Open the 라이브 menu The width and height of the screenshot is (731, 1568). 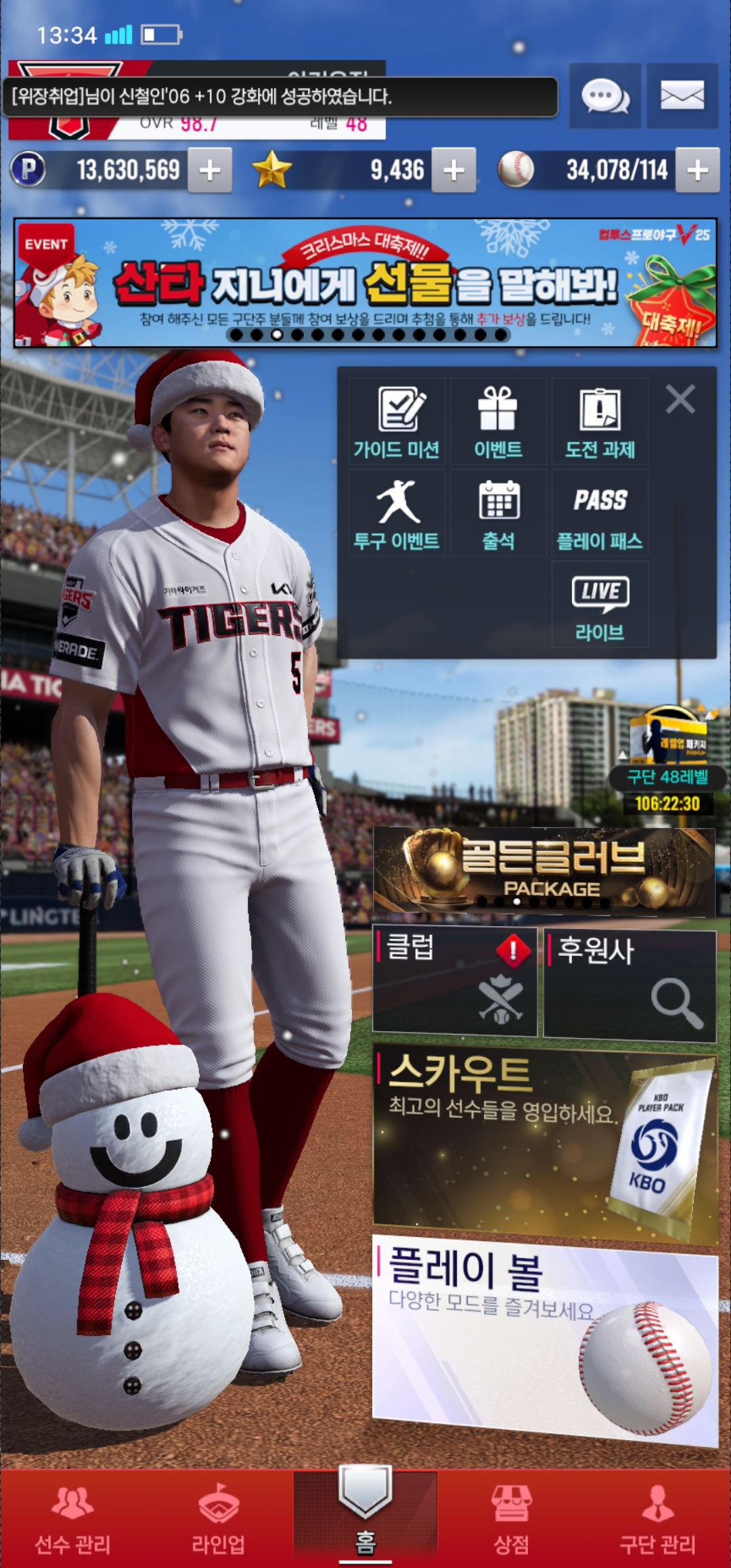[600, 605]
